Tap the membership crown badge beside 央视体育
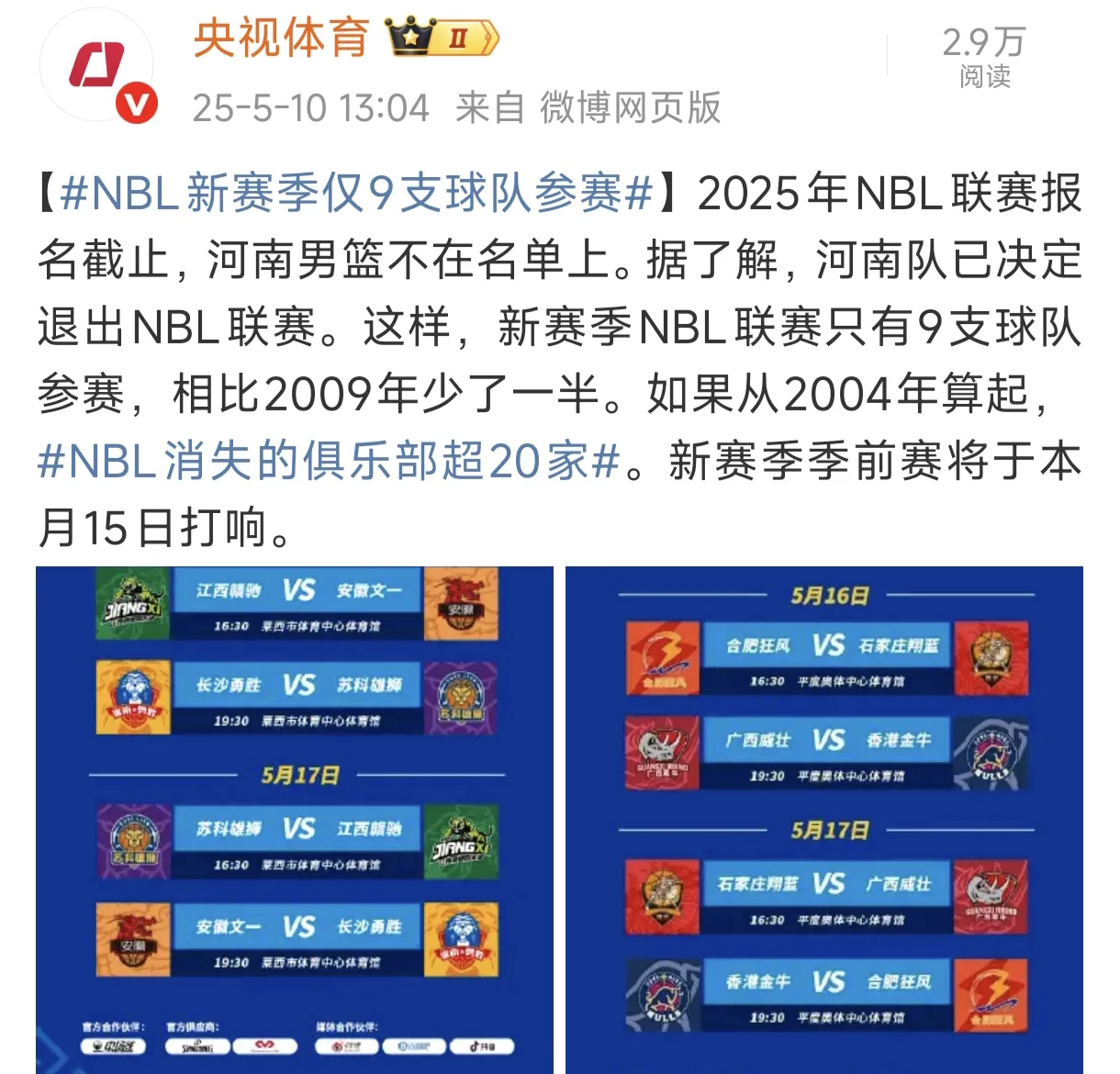1120x1074 pixels. [442, 39]
